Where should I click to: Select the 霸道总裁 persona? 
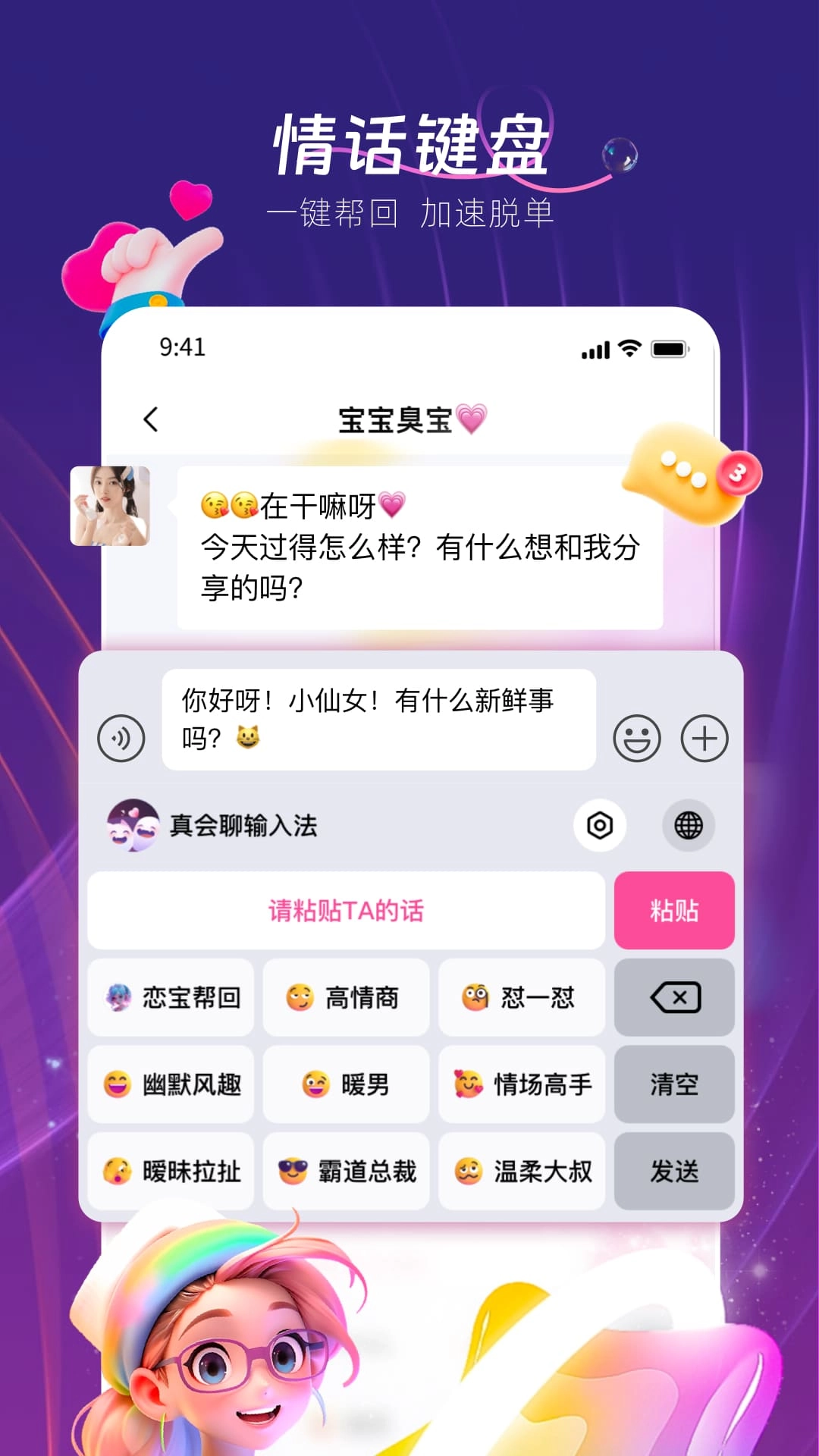pyautogui.click(x=346, y=1171)
